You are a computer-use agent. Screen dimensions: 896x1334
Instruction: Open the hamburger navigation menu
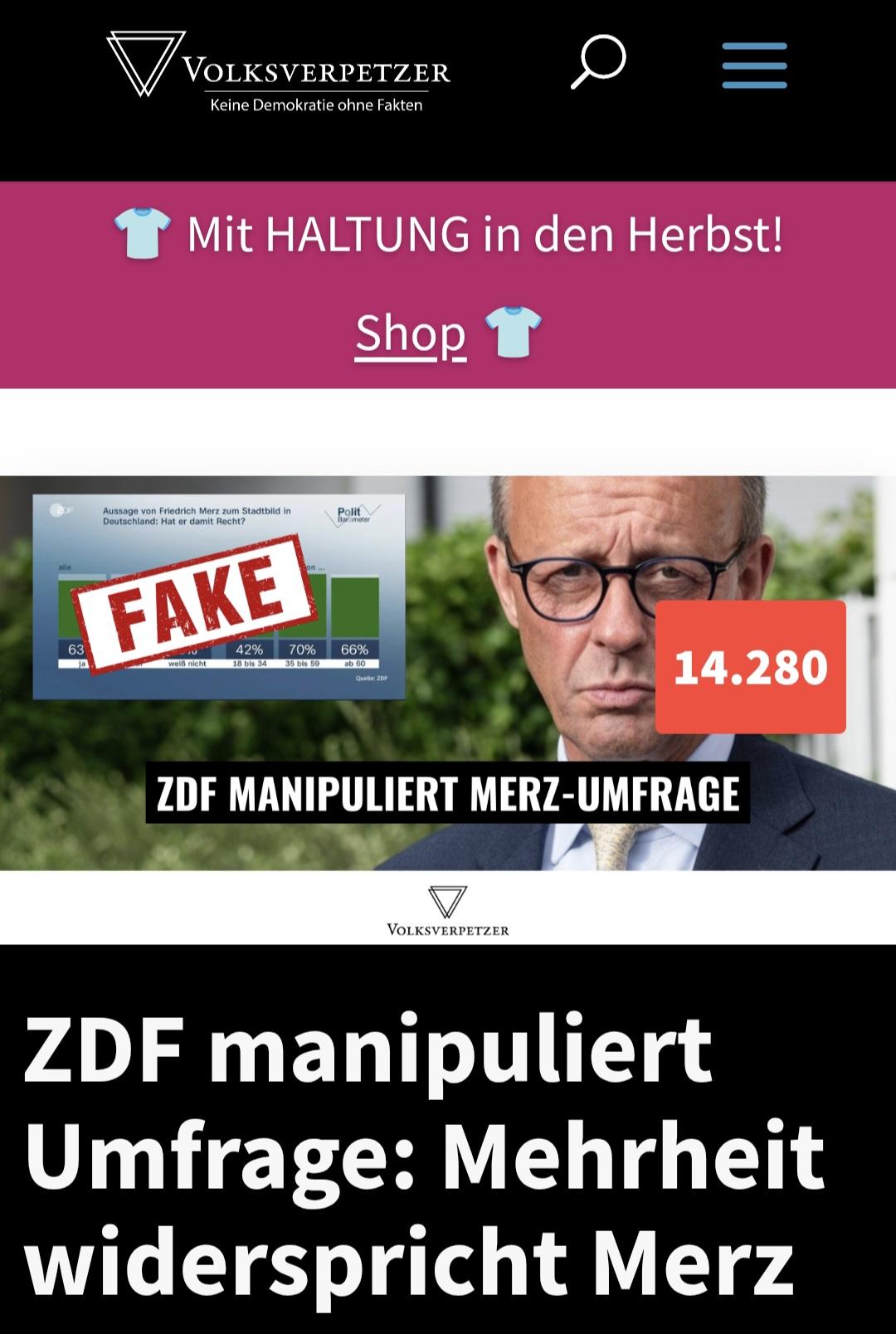coord(754,65)
